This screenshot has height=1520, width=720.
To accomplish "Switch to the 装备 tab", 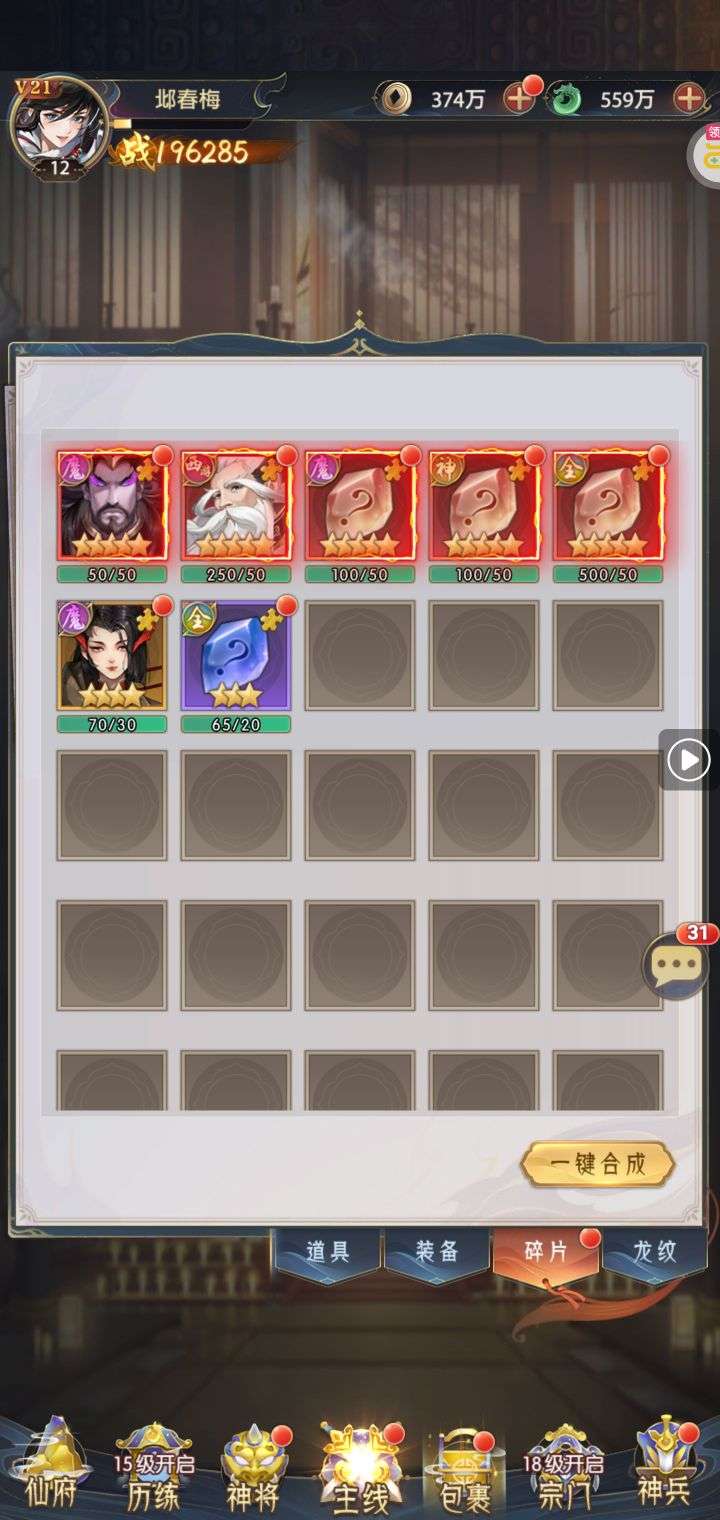I will click(436, 1253).
